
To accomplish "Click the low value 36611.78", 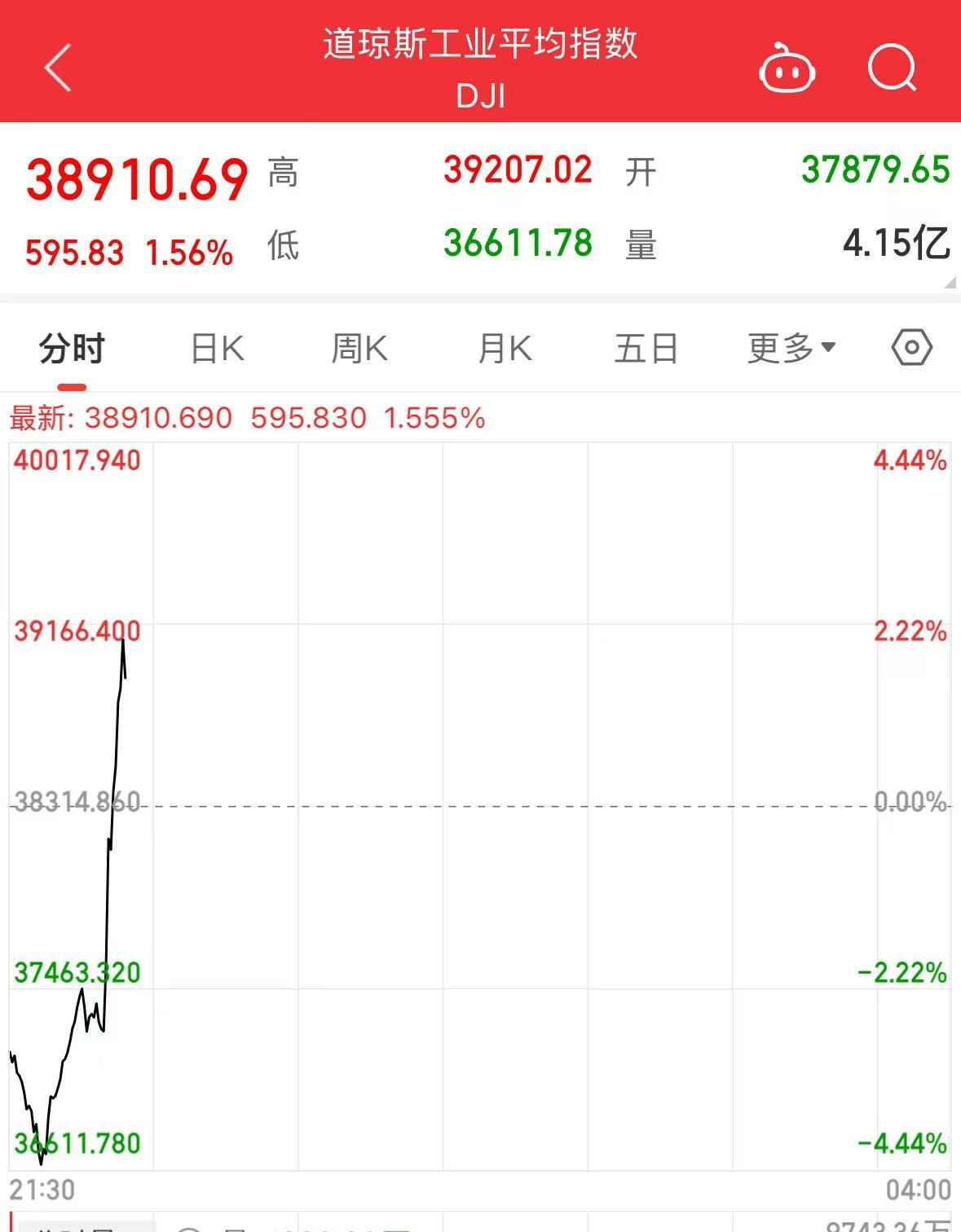I will (518, 242).
